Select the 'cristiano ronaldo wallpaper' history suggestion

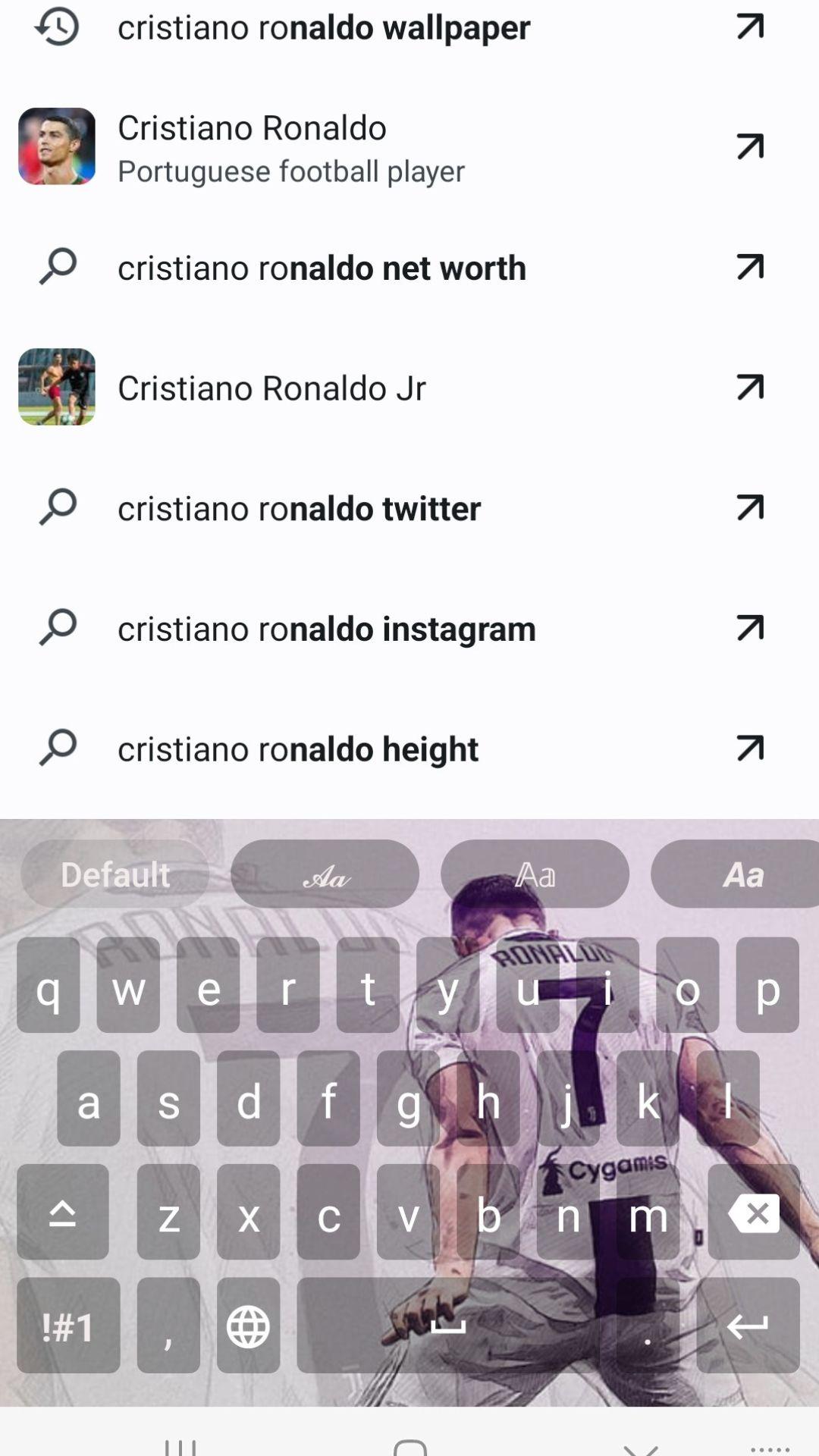324,28
